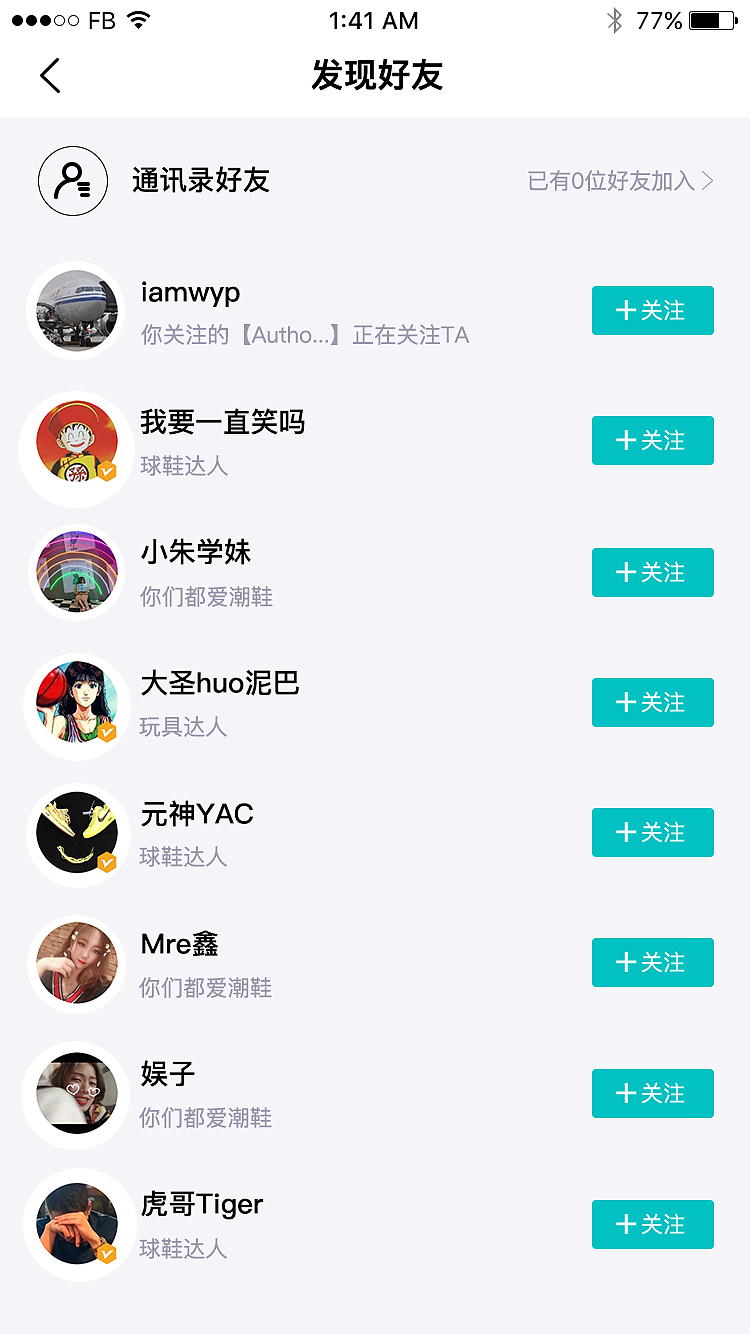
Task: Tap the Wi-Fi icon in the status bar
Action: (x=138, y=19)
